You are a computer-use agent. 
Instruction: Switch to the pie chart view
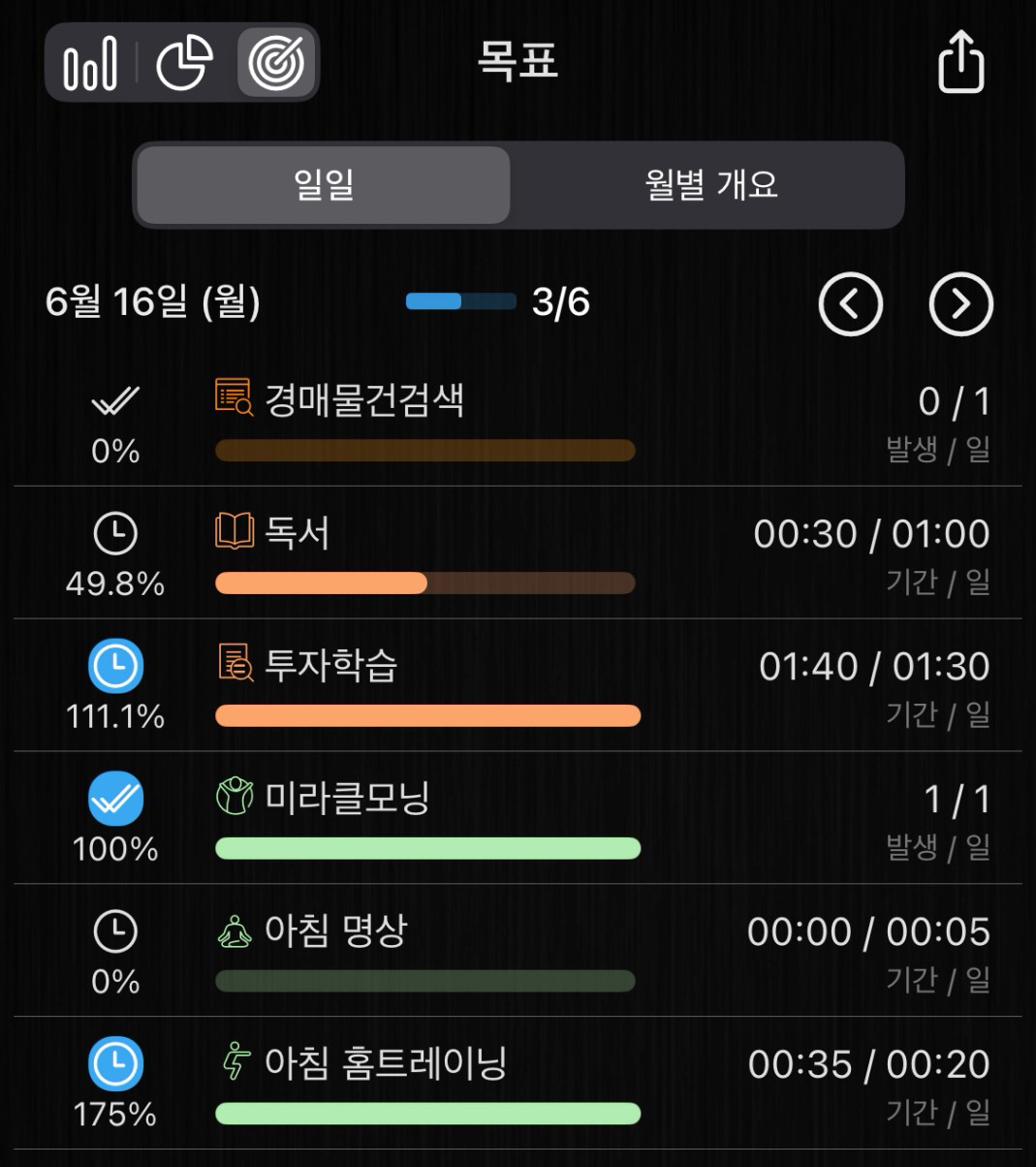(184, 63)
